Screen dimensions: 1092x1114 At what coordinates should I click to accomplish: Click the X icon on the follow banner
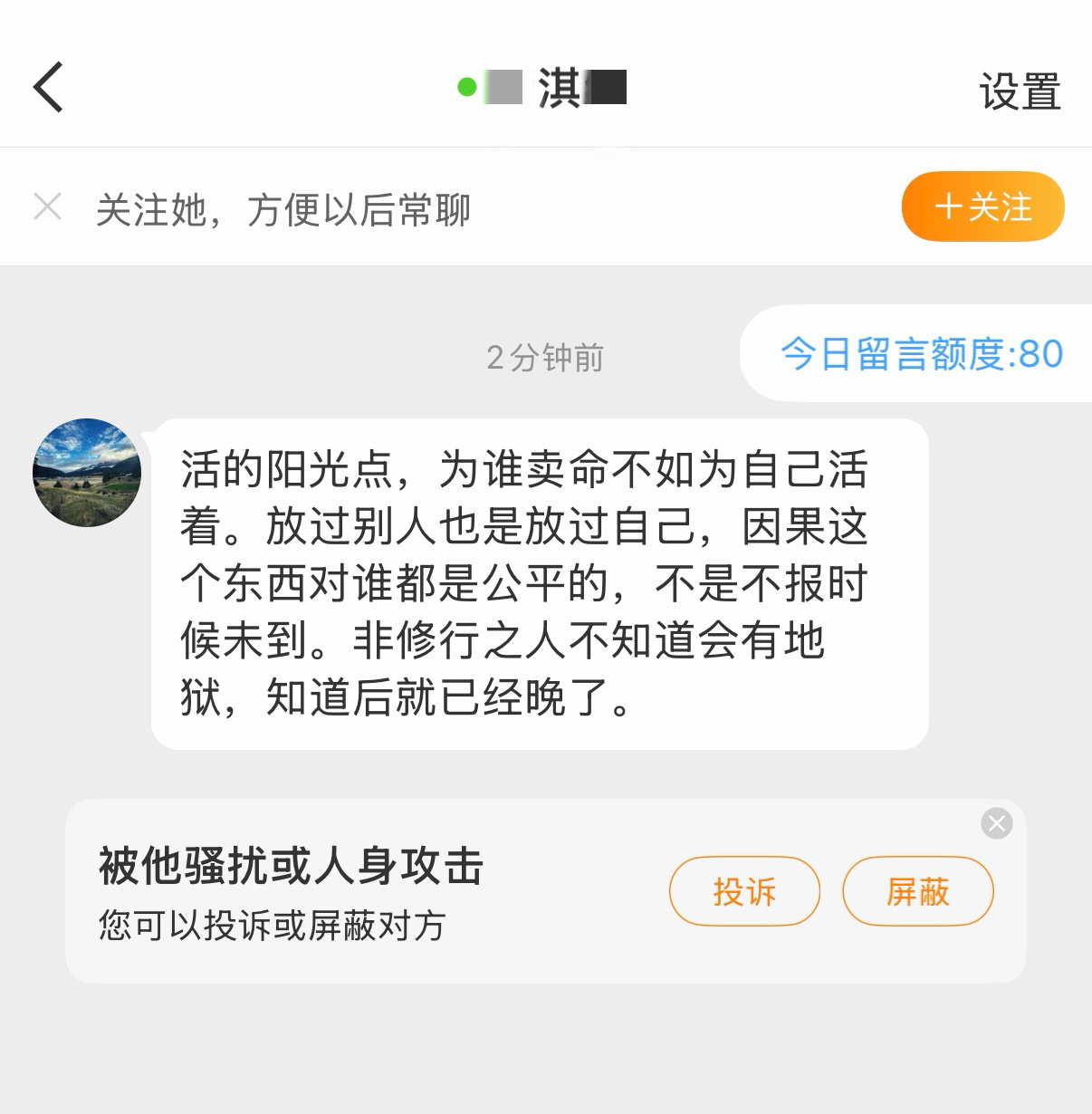point(46,206)
